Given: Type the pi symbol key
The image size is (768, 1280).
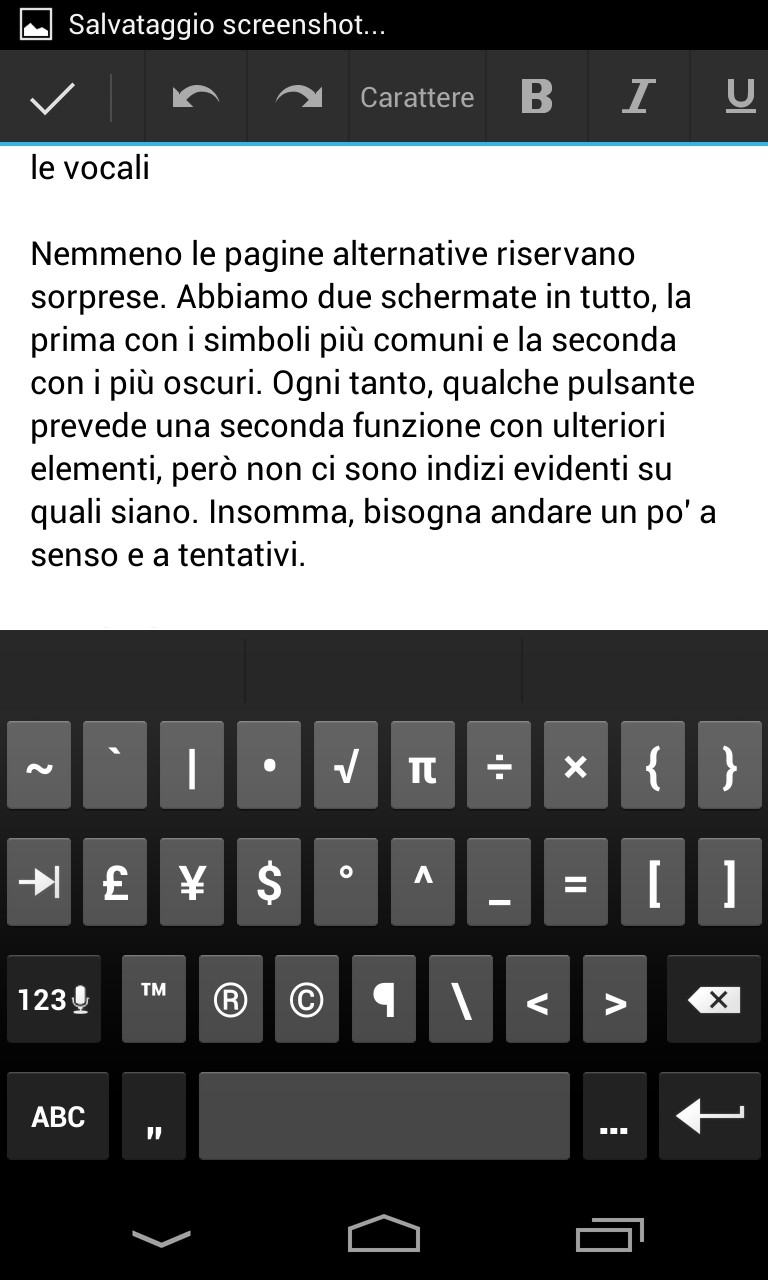Looking at the screenshot, I should coord(423,766).
